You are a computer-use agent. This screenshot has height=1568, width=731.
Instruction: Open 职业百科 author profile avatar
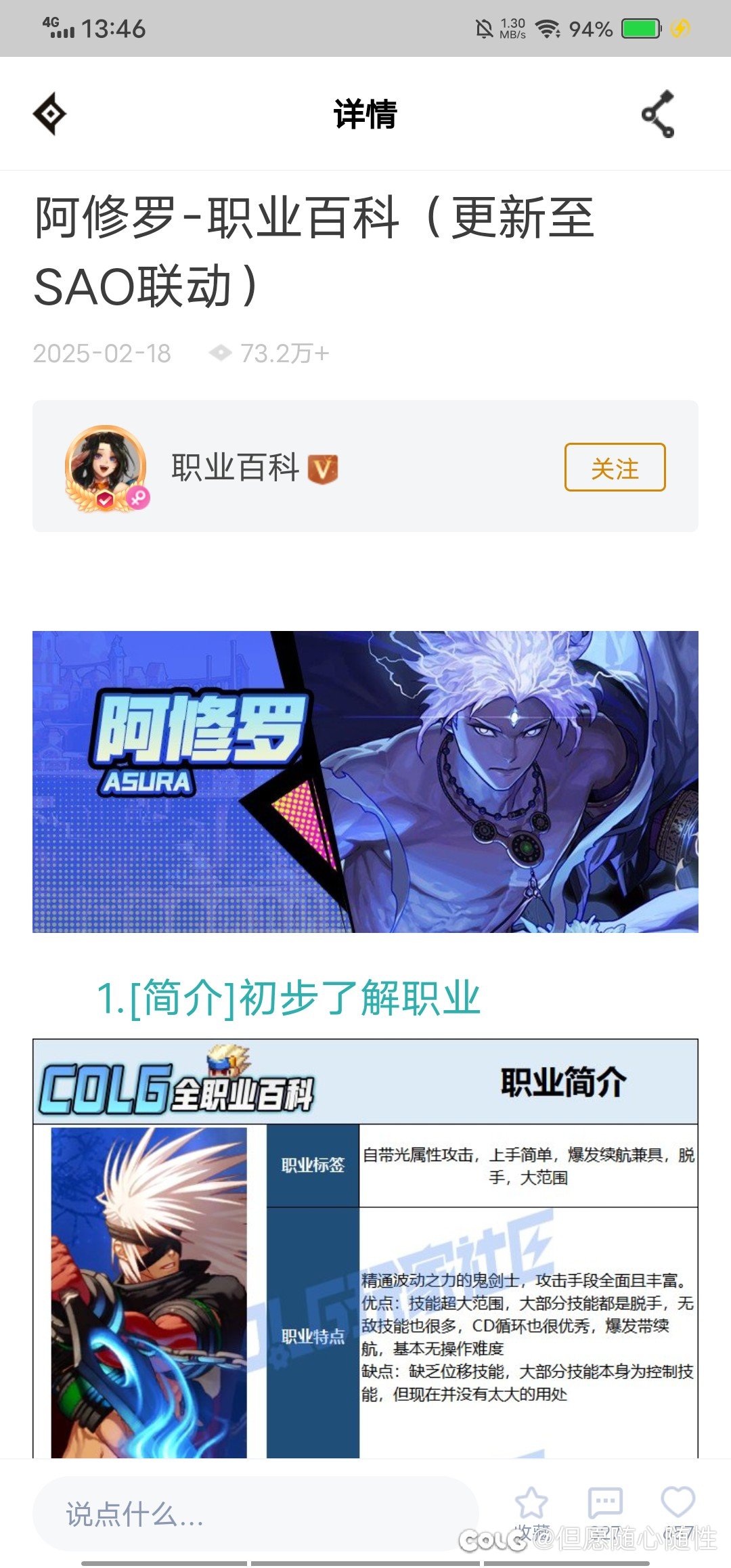click(x=106, y=467)
